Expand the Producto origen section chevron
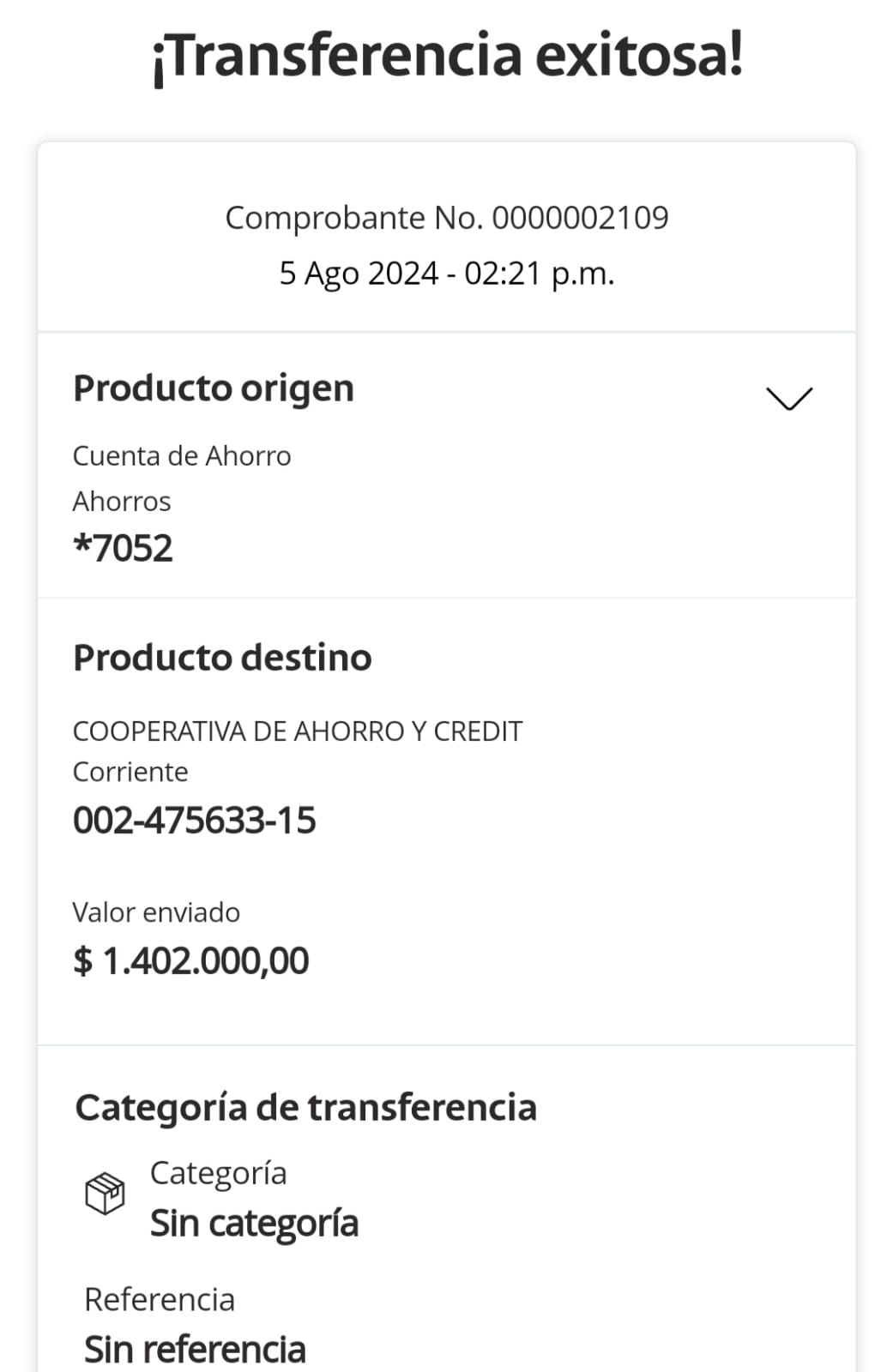893x1372 pixels. click(x=788, y=399)
